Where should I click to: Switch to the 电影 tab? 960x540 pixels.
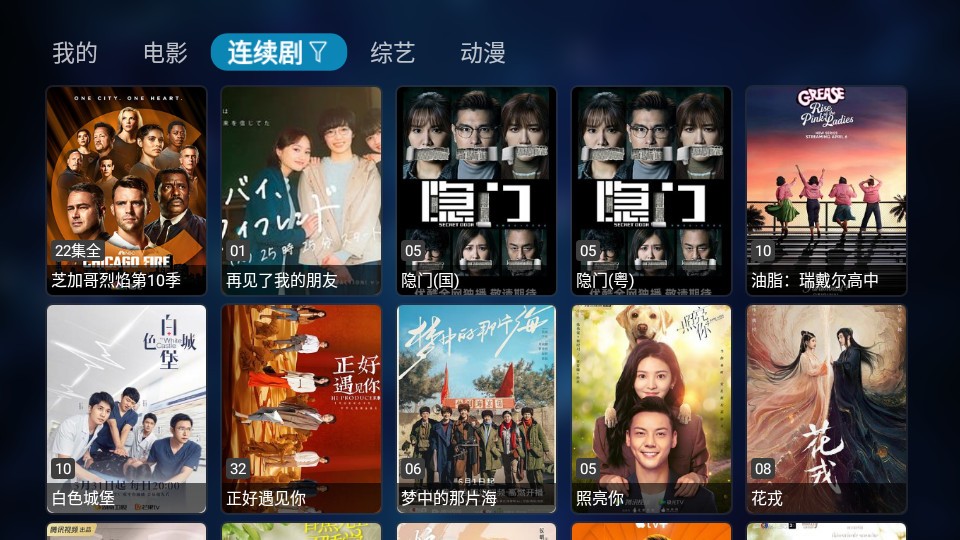click(x=165, y=53)
